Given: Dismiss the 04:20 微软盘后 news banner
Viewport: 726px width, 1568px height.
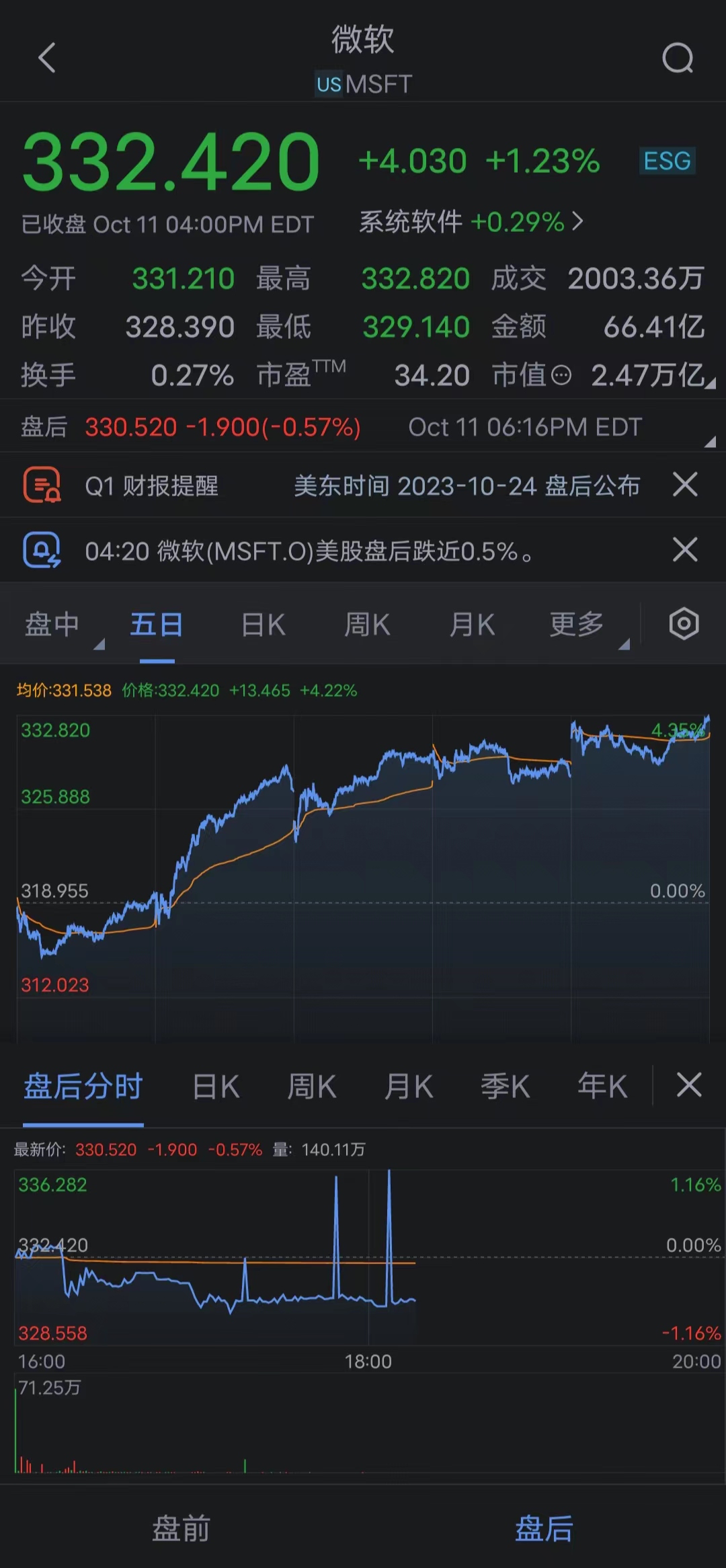Looking at the screenshot, I should pyautogui.click(x=685, y=549).
